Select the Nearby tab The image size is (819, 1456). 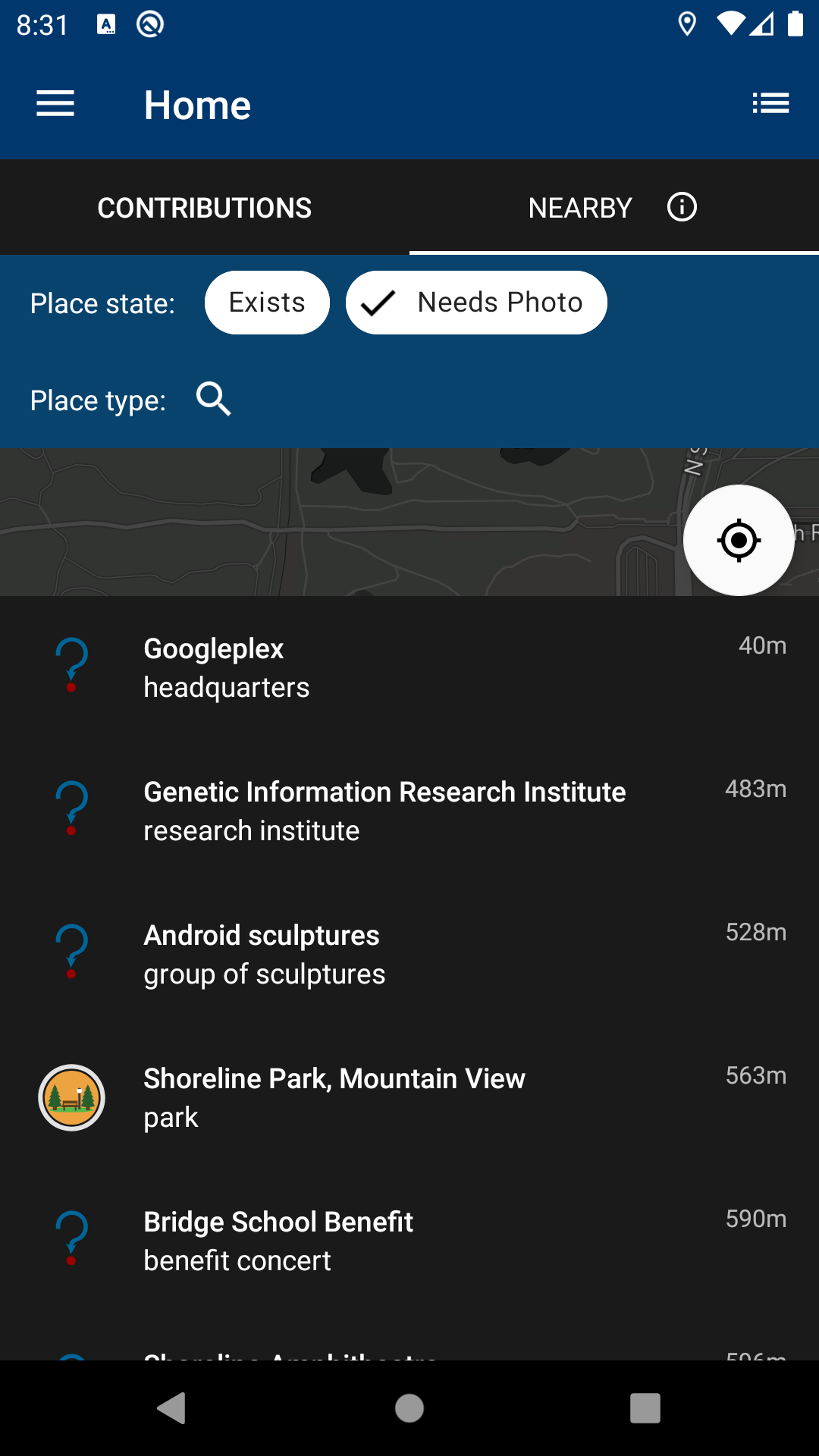[x=580, y=208]
